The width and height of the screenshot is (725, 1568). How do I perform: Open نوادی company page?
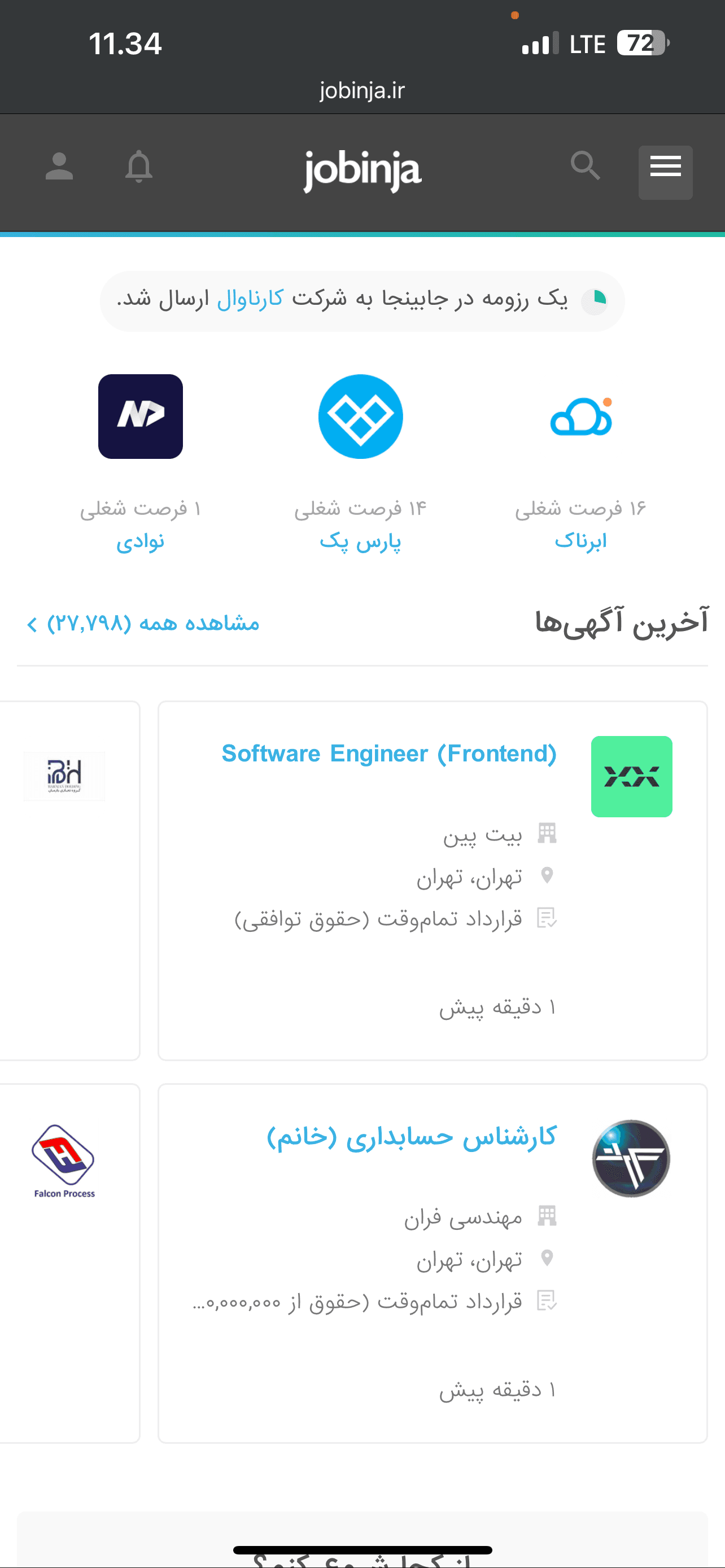[x=141, y=541]
